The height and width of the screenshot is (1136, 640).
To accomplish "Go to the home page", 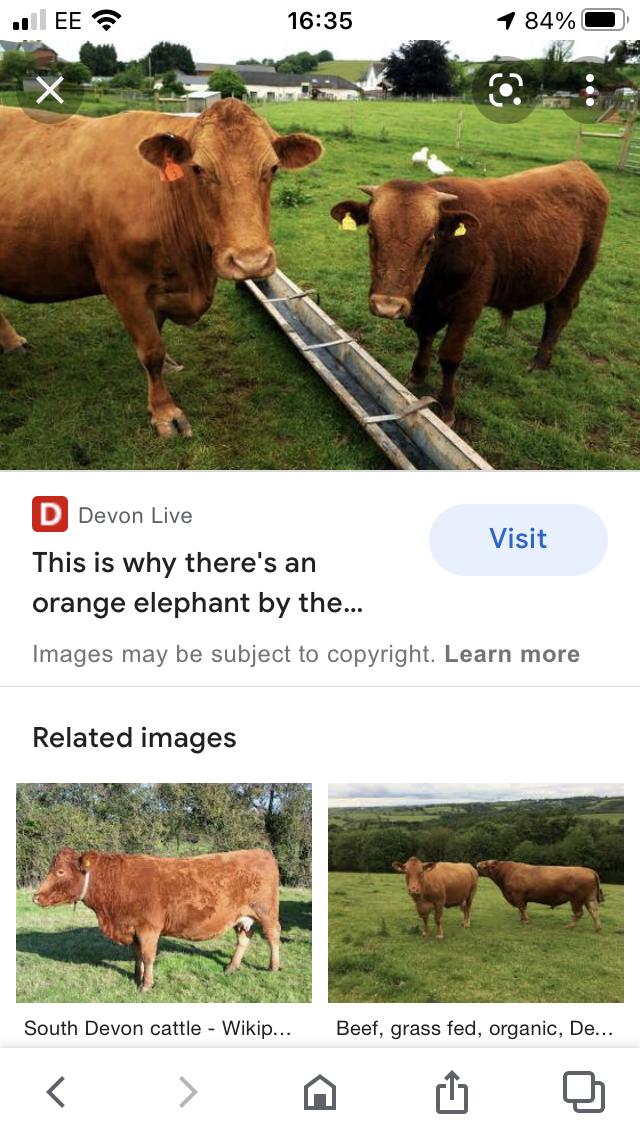I will click(320, 1092).
